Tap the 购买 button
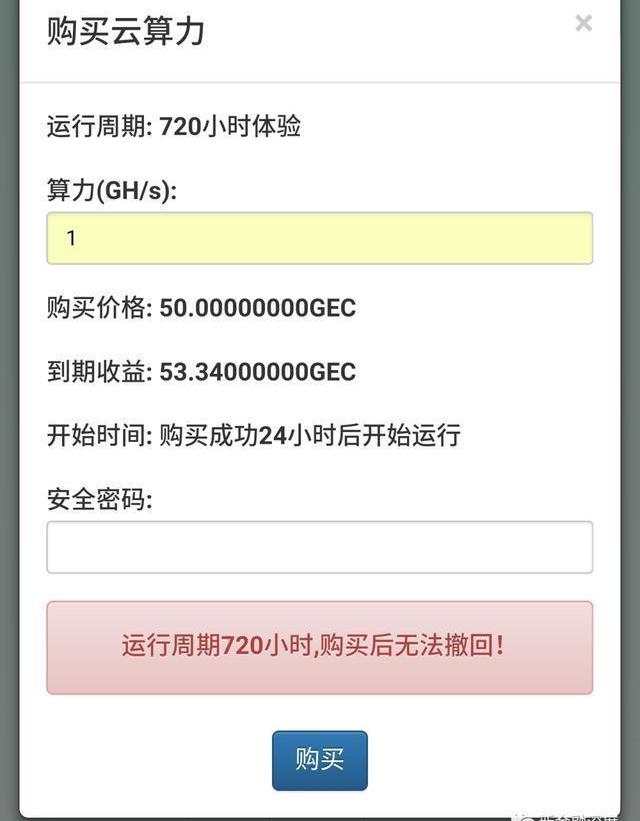Image resolution: width=640 pixels, height=821 pixels. 319,760
